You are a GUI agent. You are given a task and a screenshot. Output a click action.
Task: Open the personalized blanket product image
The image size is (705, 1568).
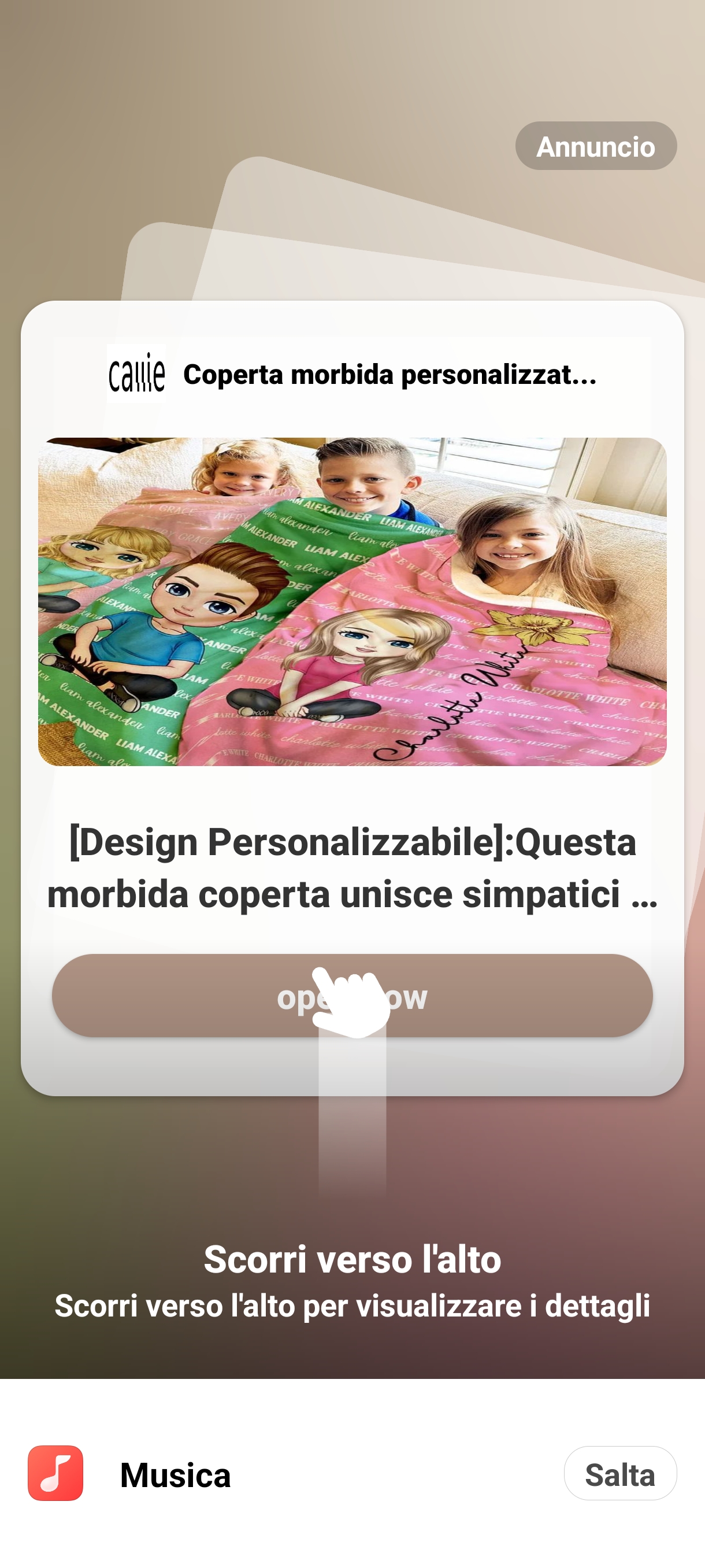click(x=352, y=601)
